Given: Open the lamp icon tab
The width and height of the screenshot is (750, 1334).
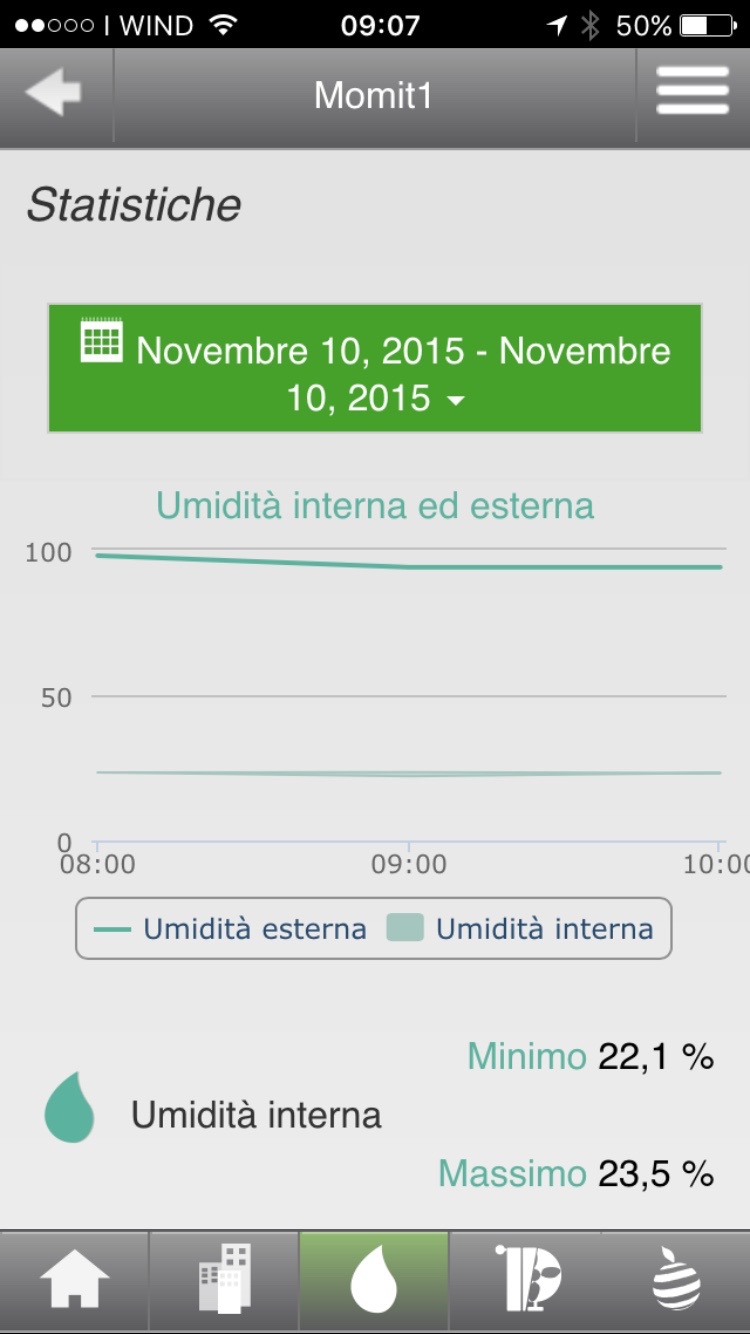Looking at the screenshot, I should [526, 1282].
